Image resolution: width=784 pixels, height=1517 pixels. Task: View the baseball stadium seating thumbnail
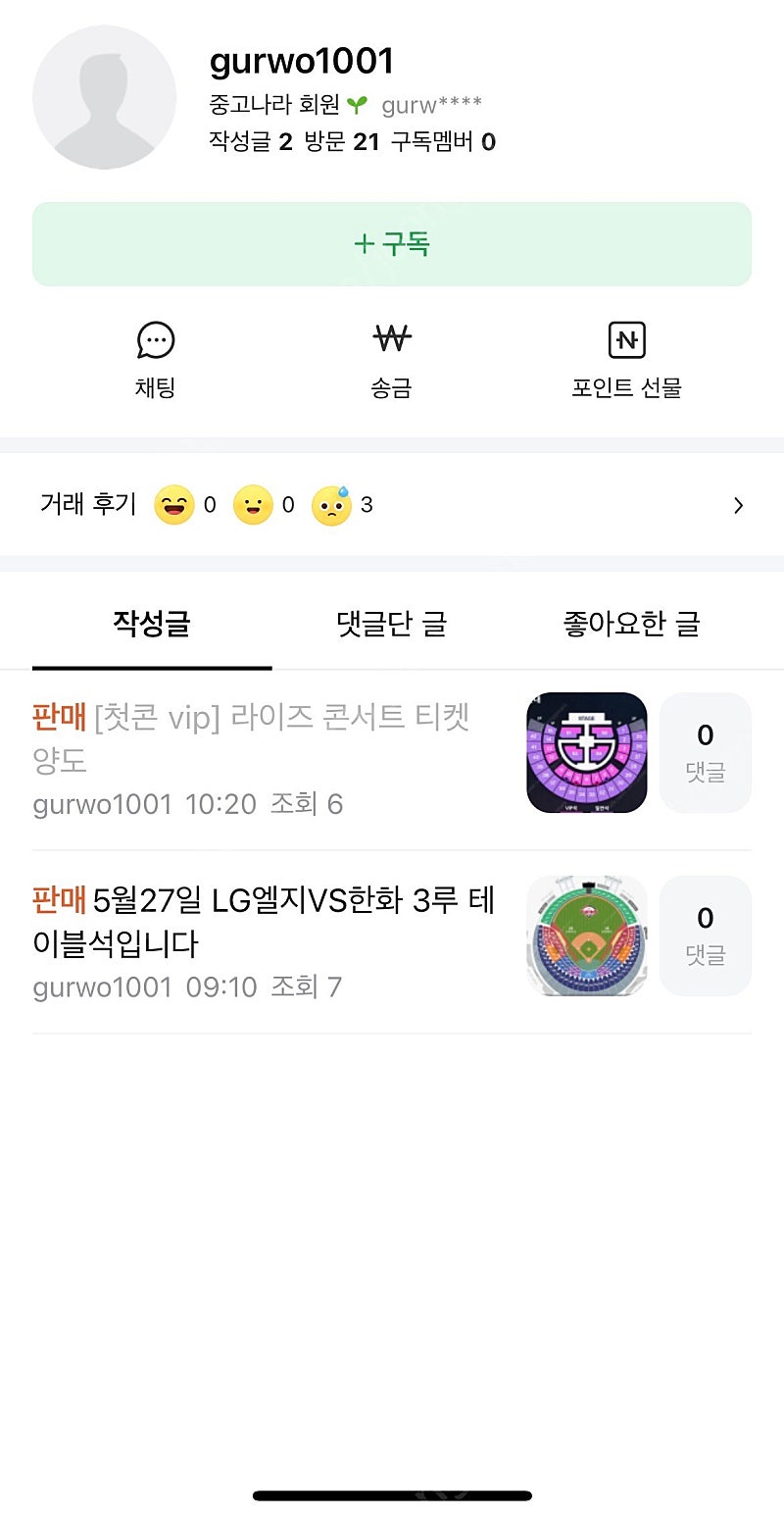(x=587, y=936)
